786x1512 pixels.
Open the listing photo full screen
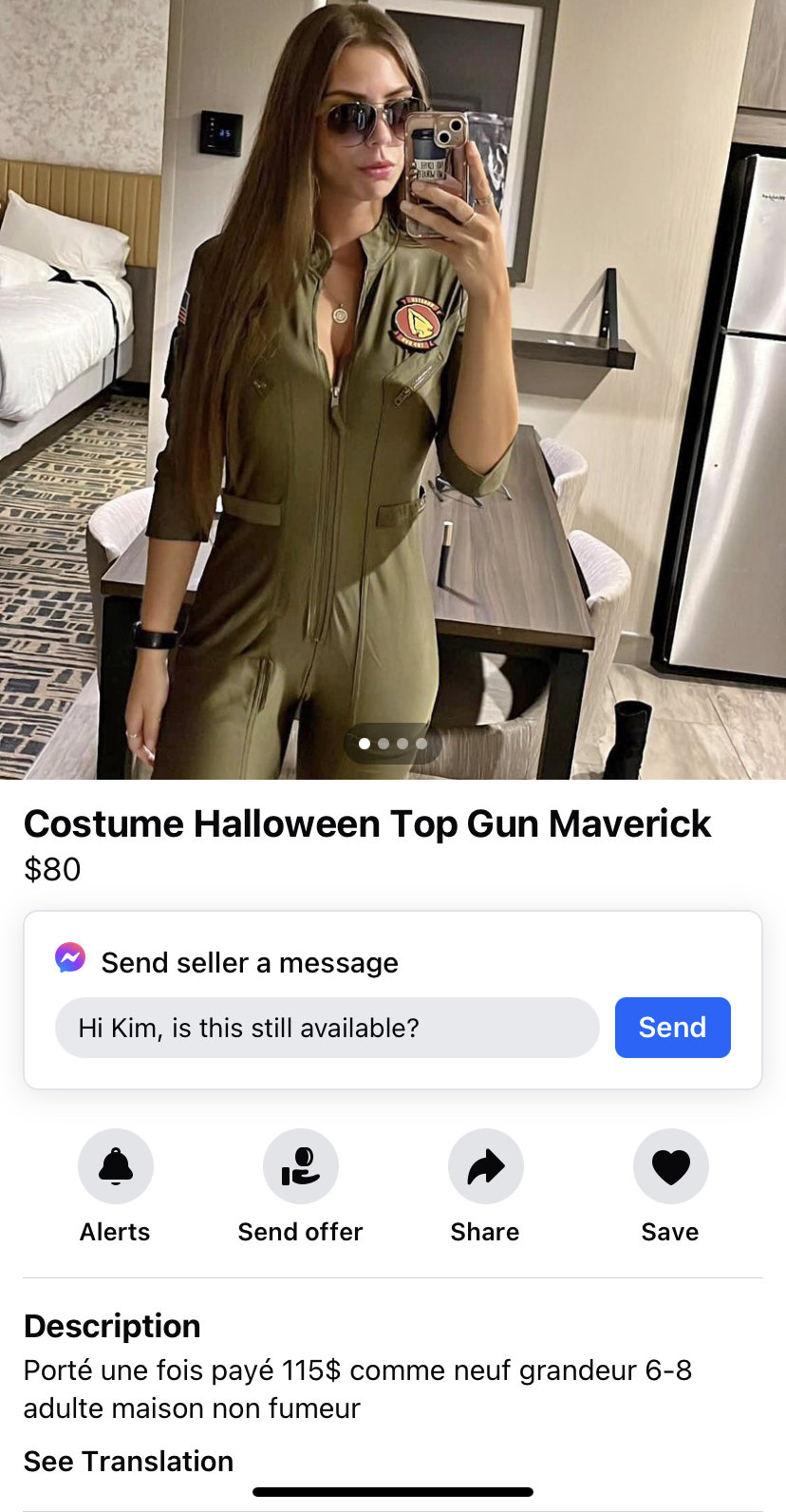coord(393,380)
